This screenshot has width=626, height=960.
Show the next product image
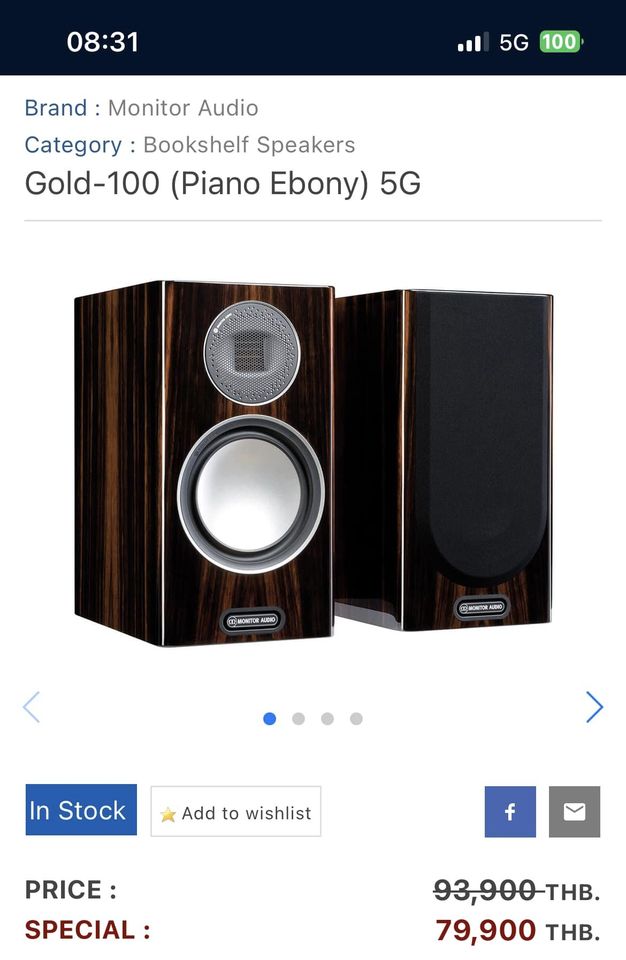coord(594,707)
